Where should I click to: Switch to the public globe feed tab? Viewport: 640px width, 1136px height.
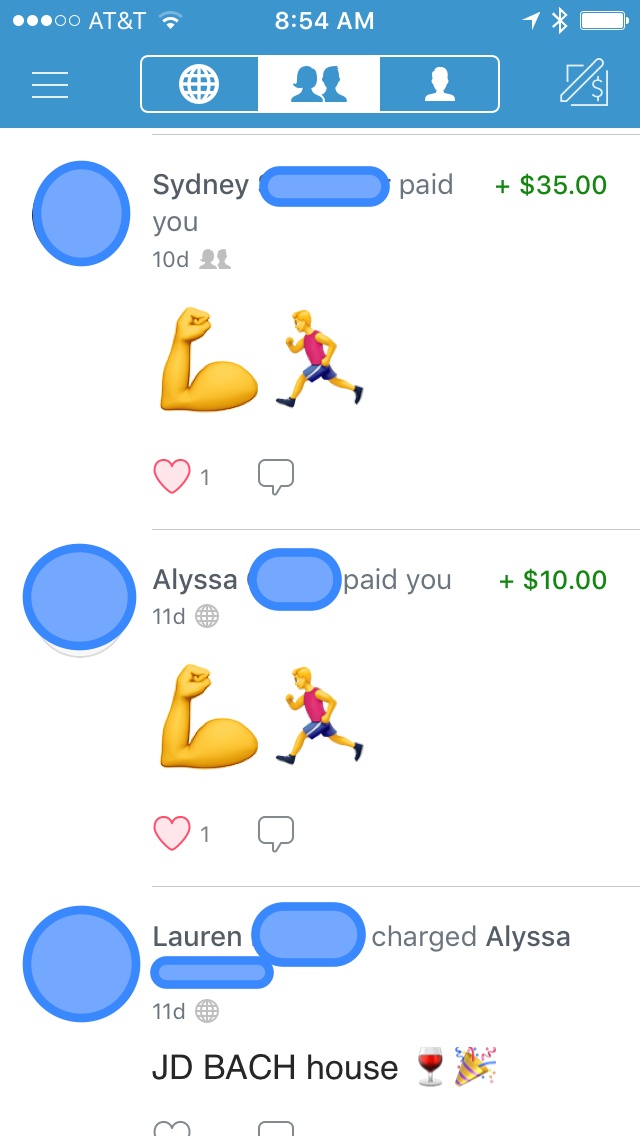click(199, 84)
